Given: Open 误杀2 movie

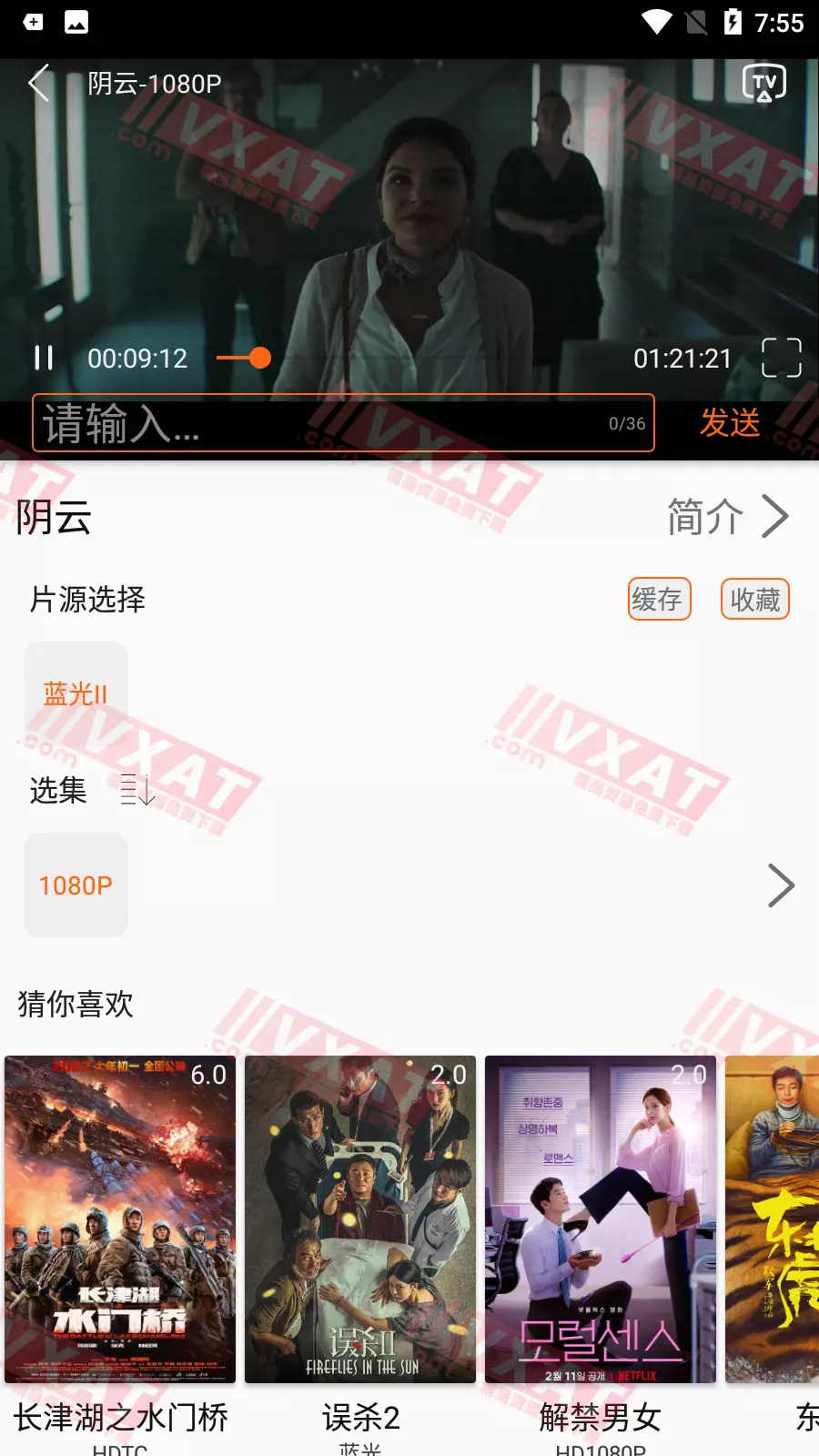Looking at the screenshot, I should coord(360,1219).
